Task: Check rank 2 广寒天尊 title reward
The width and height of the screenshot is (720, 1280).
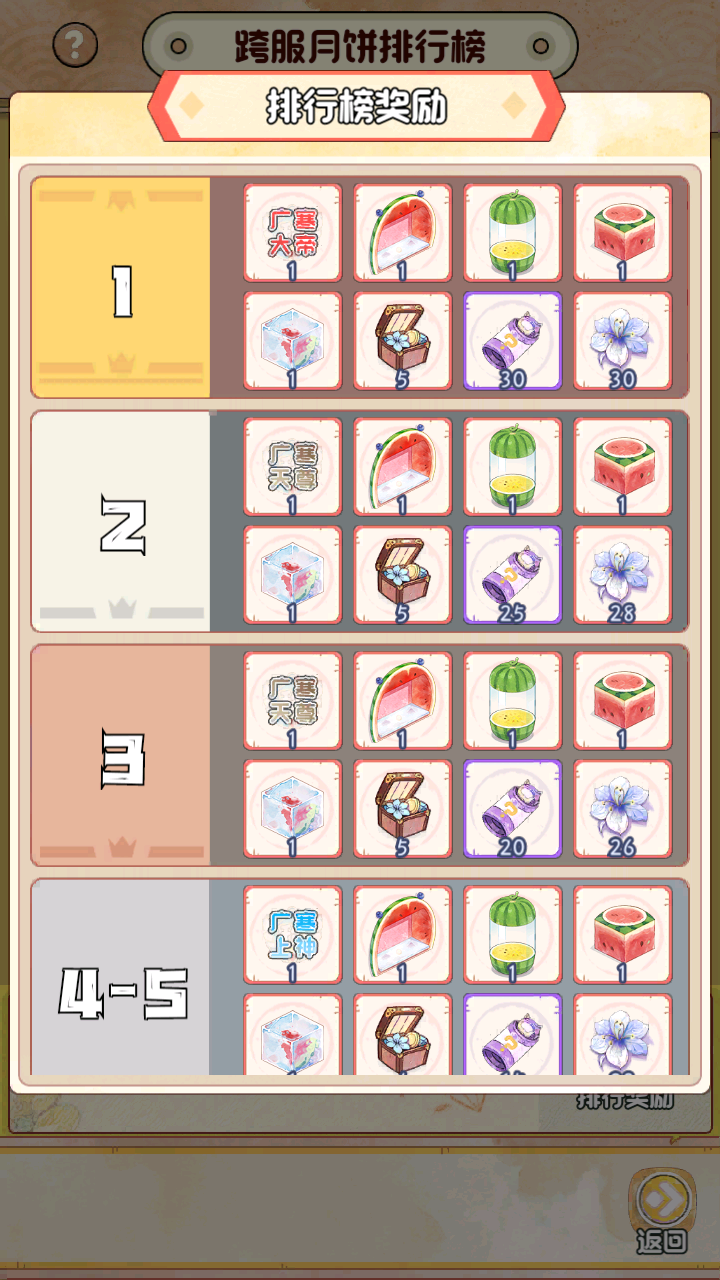Action: [293, 467]
